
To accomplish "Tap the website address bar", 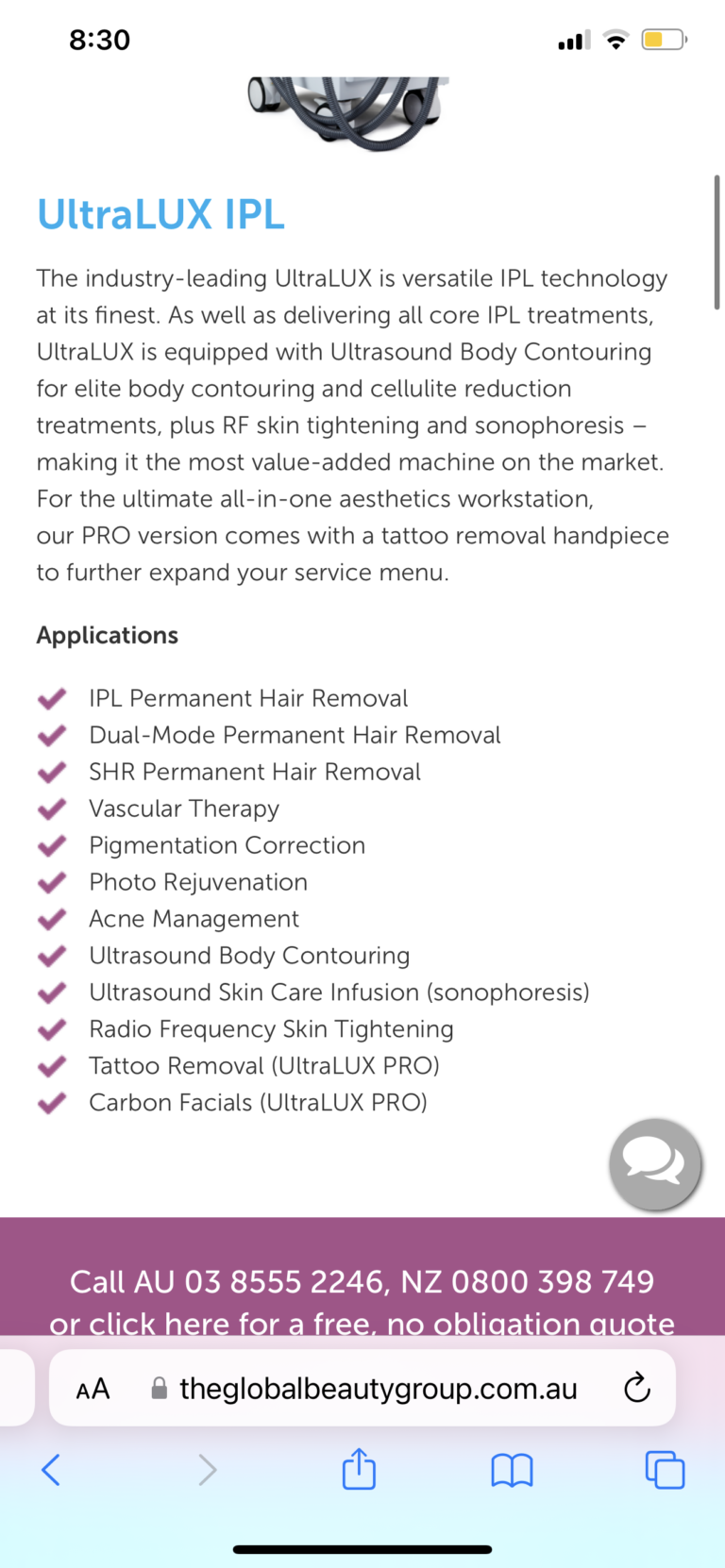I will (362, 1388).
